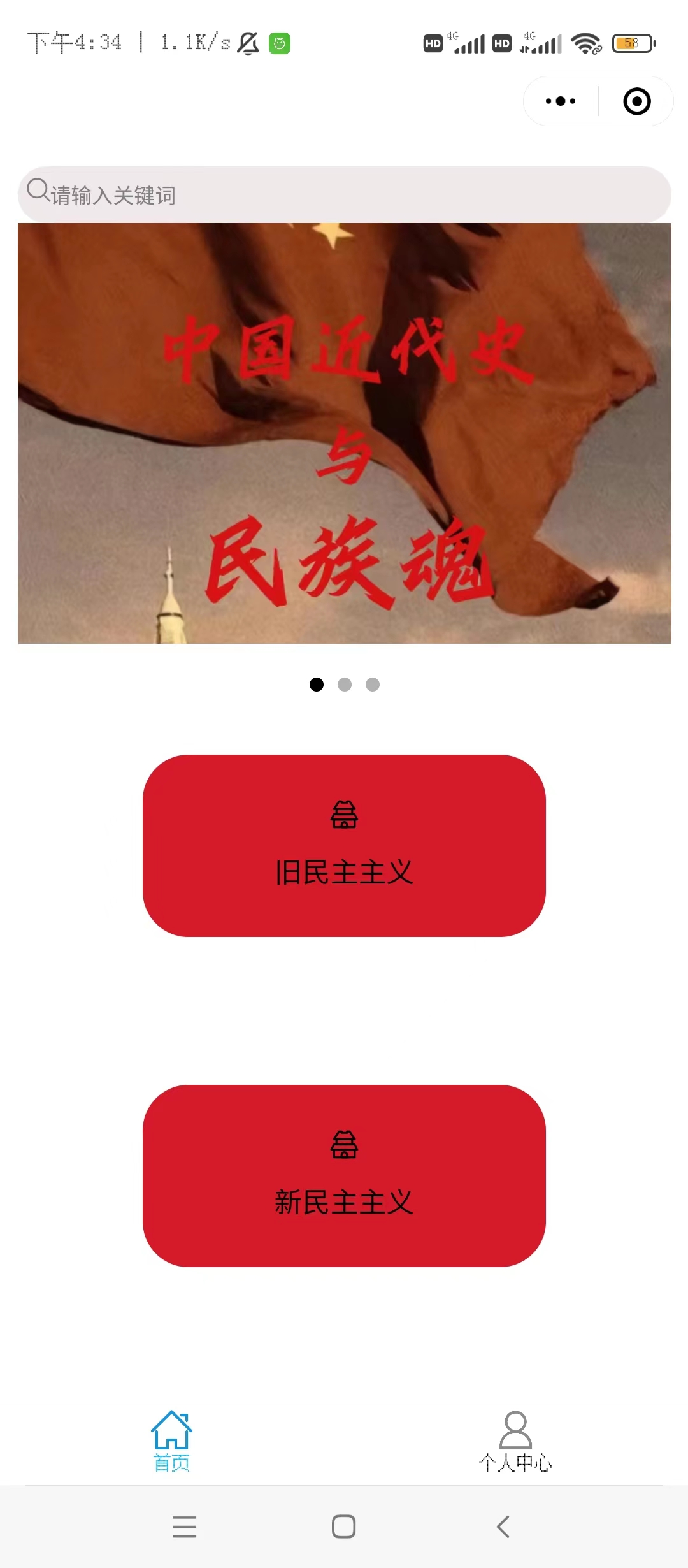688x1568 pixels.
Task: Open the 中国近代史与民族魂 banner
Action: click(x=344, y=433)
